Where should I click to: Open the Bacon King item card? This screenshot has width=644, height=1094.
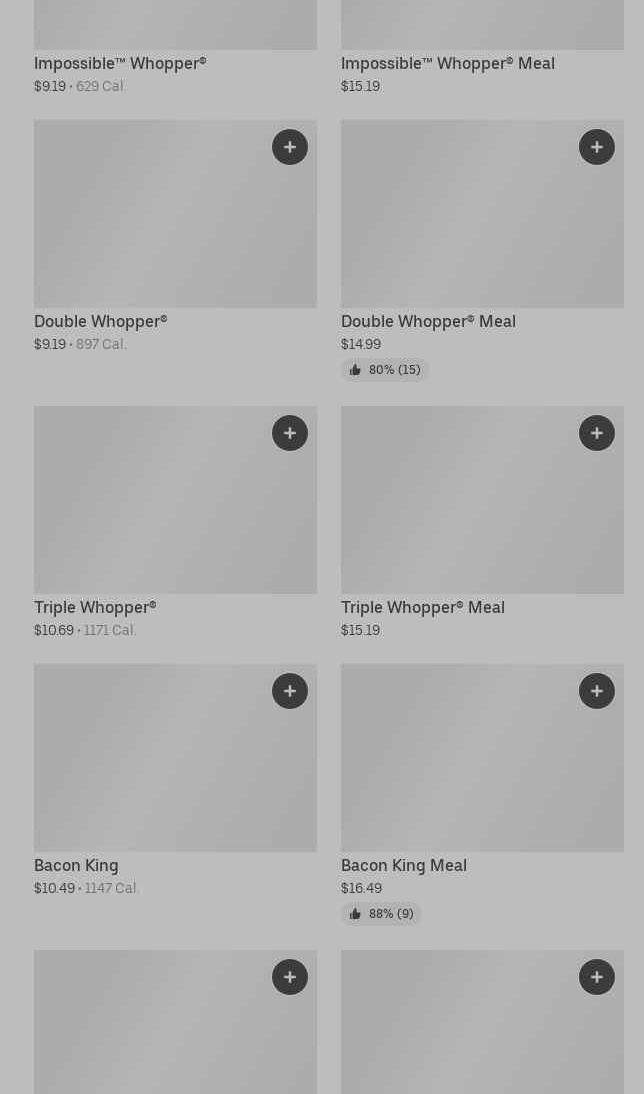tap(175, 780)
